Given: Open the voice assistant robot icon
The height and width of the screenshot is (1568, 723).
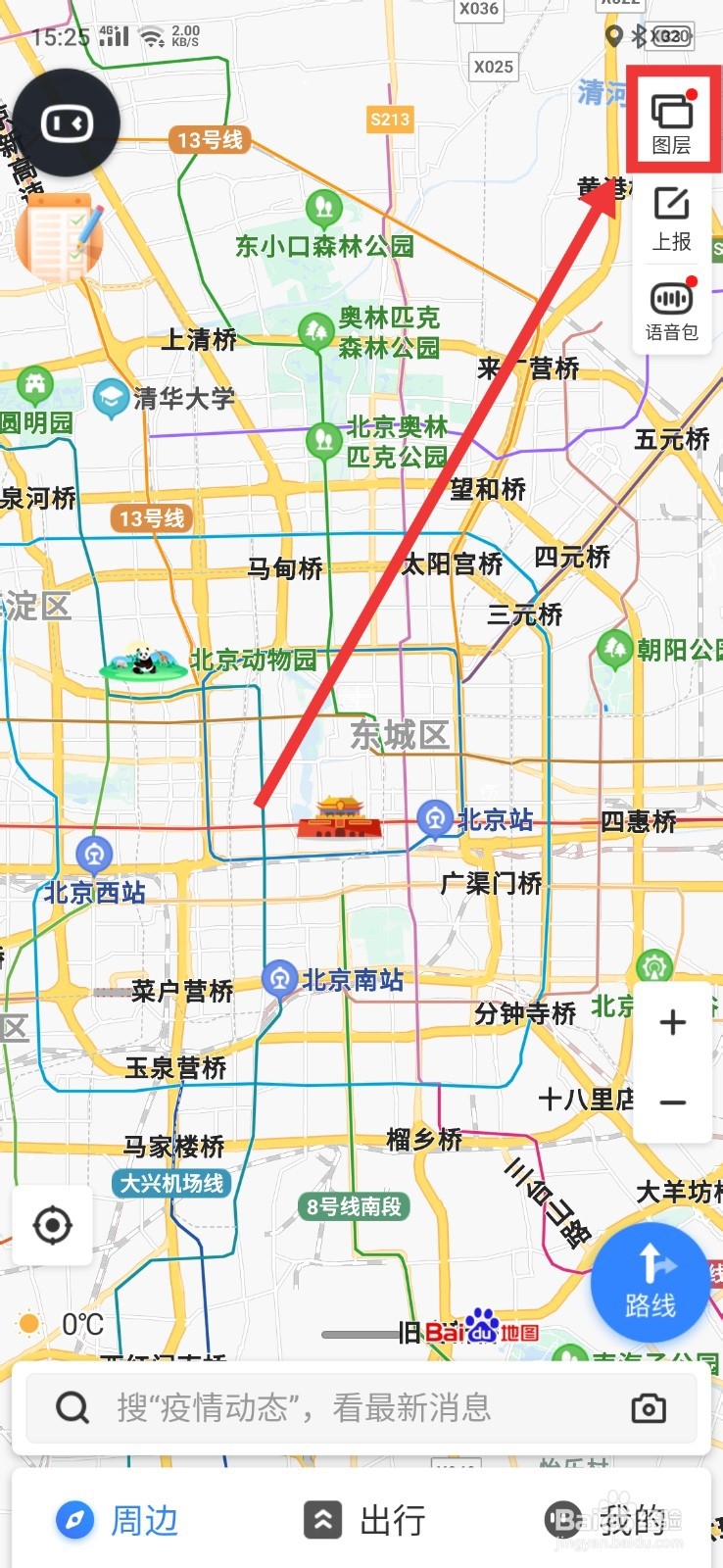Looking at the screenshot, I should pyautogui.click(x=67, y=123).
